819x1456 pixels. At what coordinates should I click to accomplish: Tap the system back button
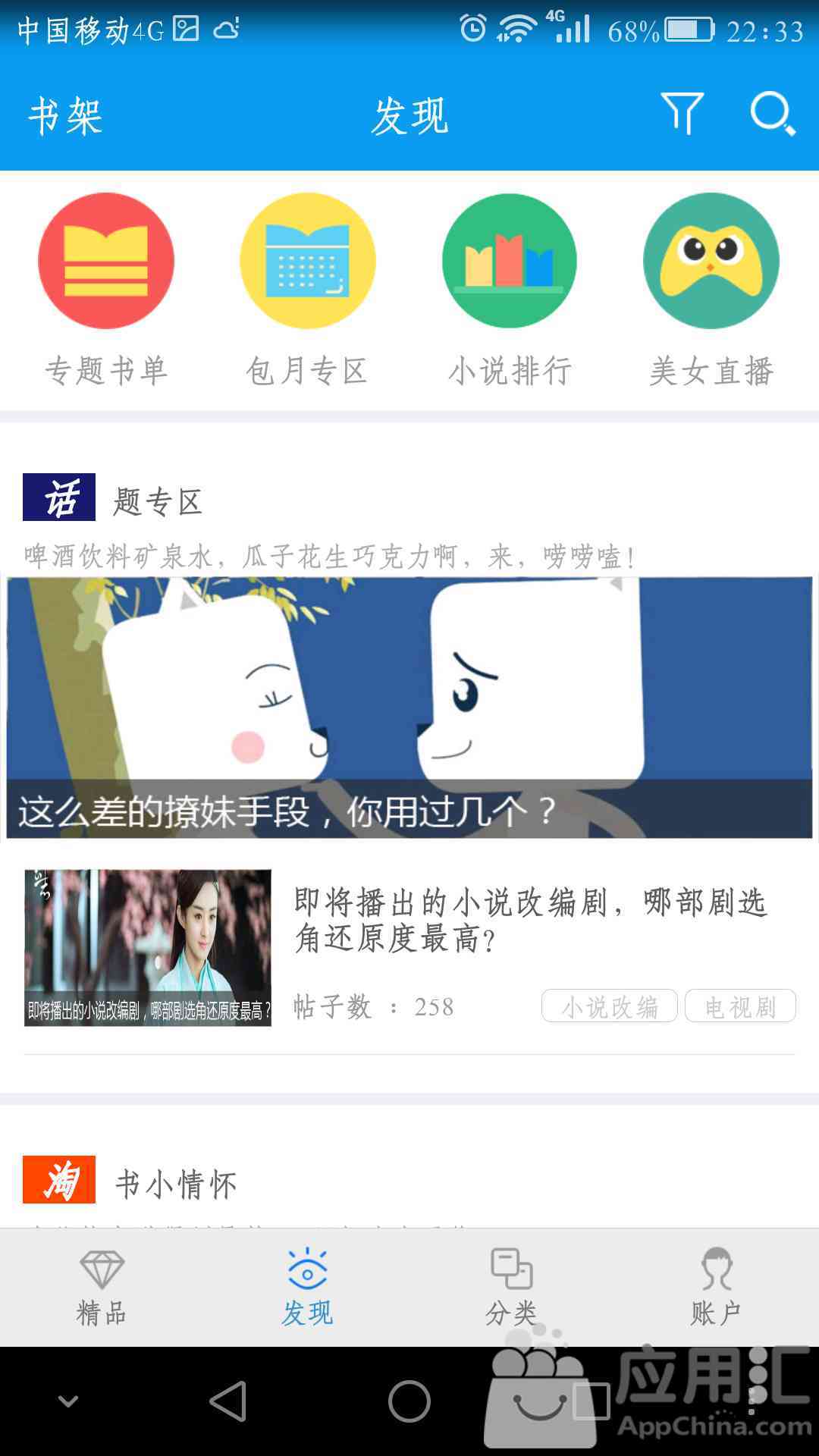click(228, 1401)
